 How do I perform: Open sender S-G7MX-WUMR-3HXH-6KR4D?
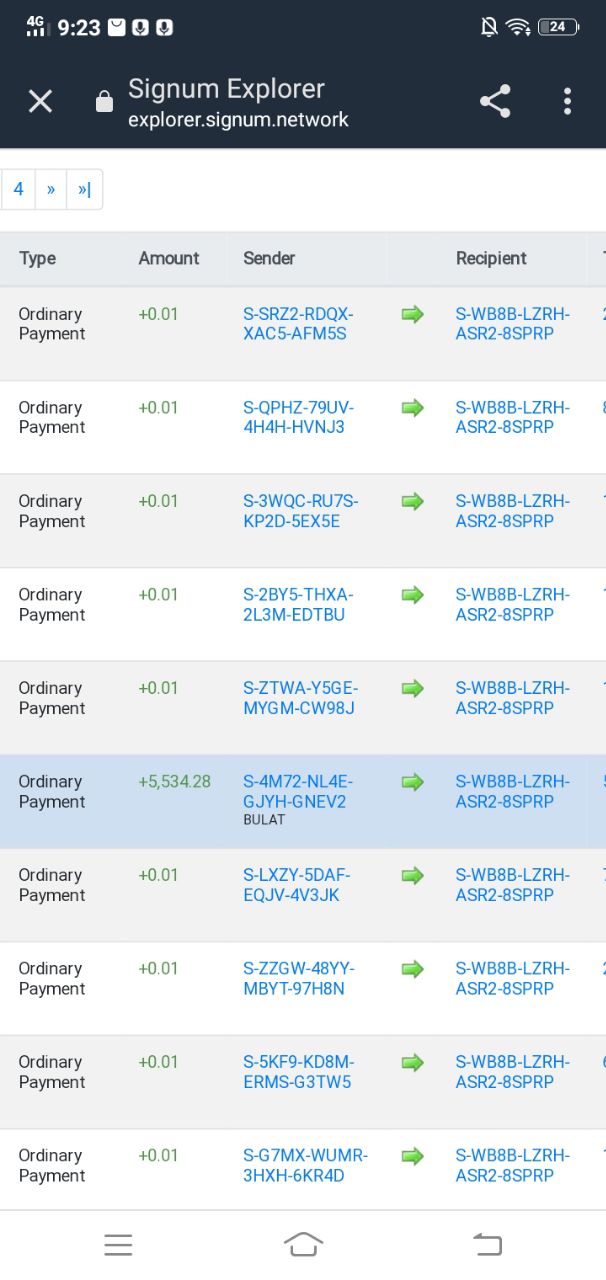pos(305,1165)
